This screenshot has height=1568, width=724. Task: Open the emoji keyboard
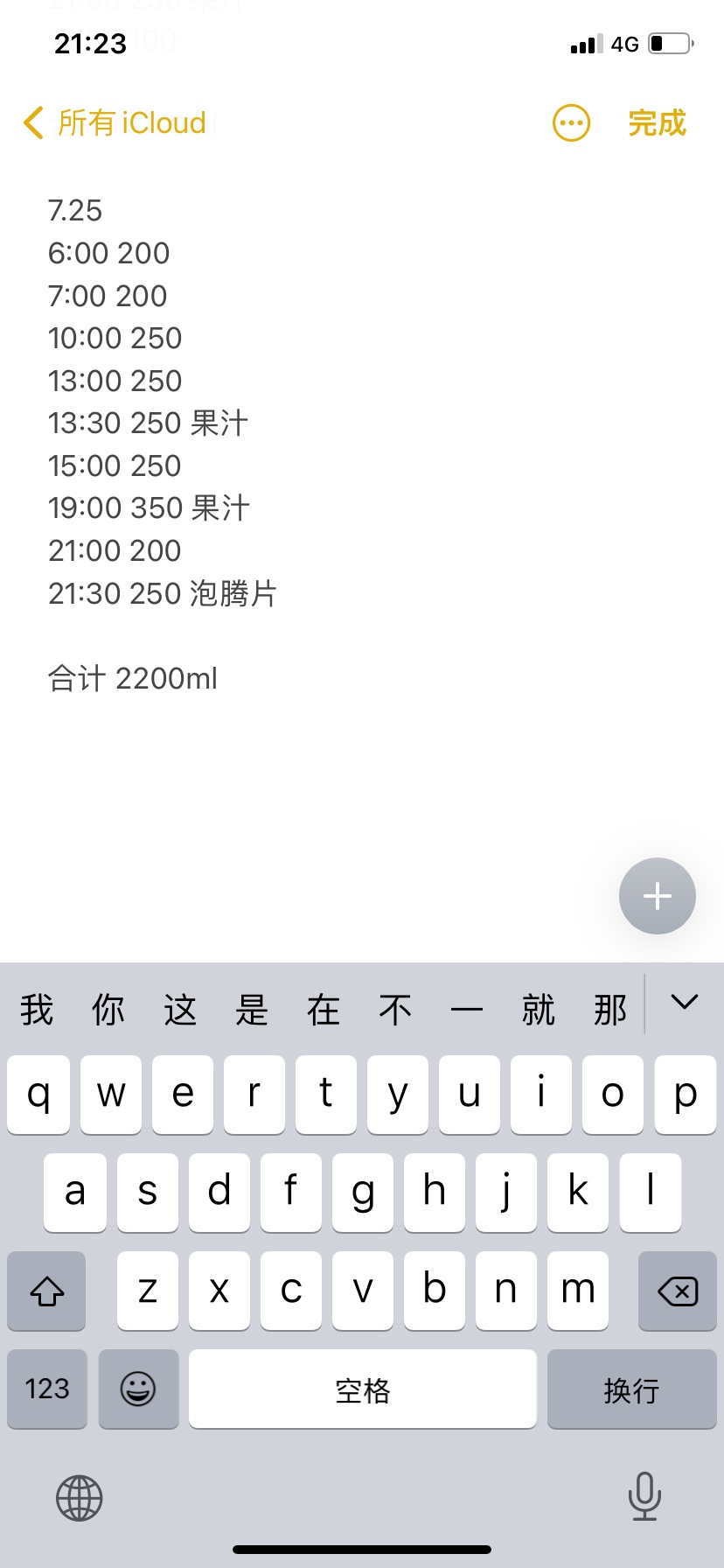coord(138,1389)
